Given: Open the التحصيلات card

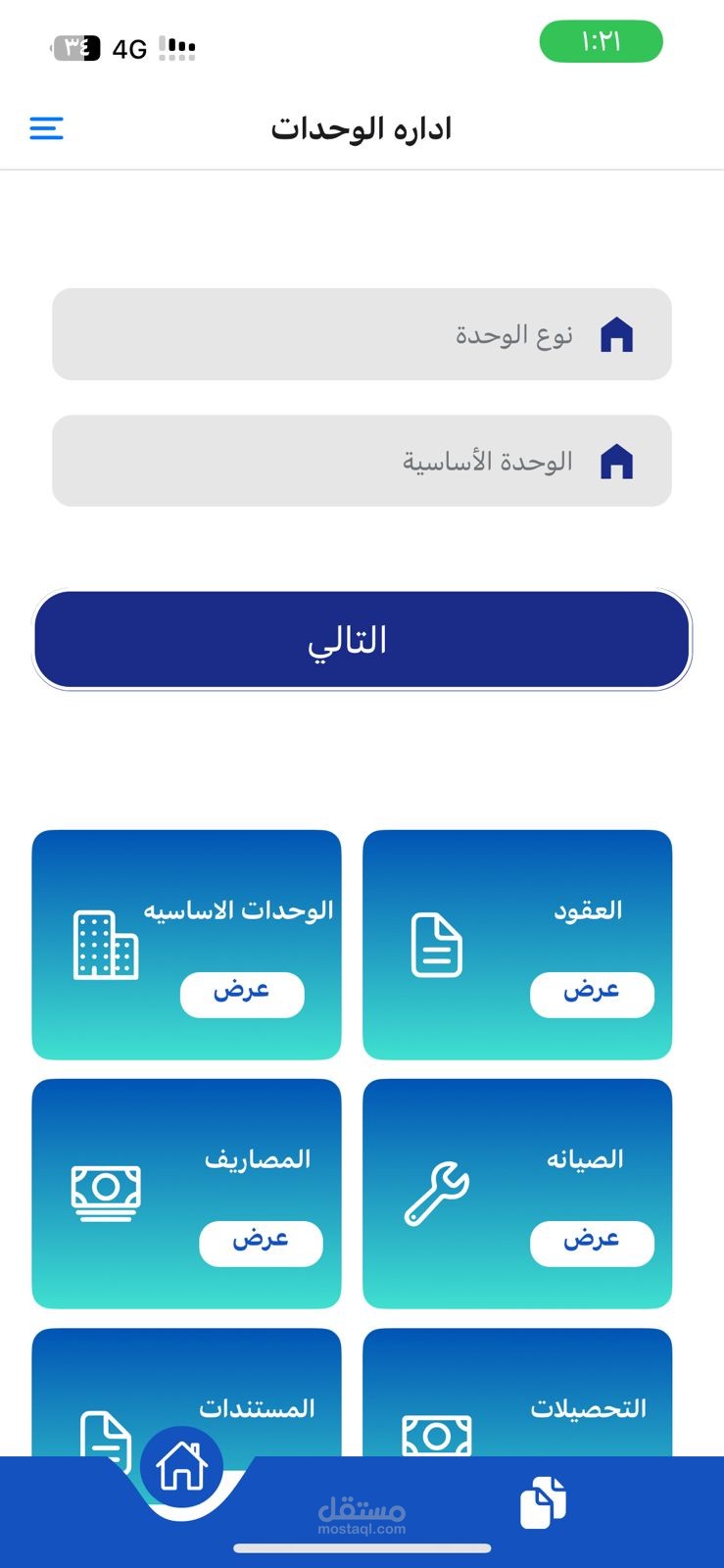Looking at the screenshot, I should click(517, 1393).
